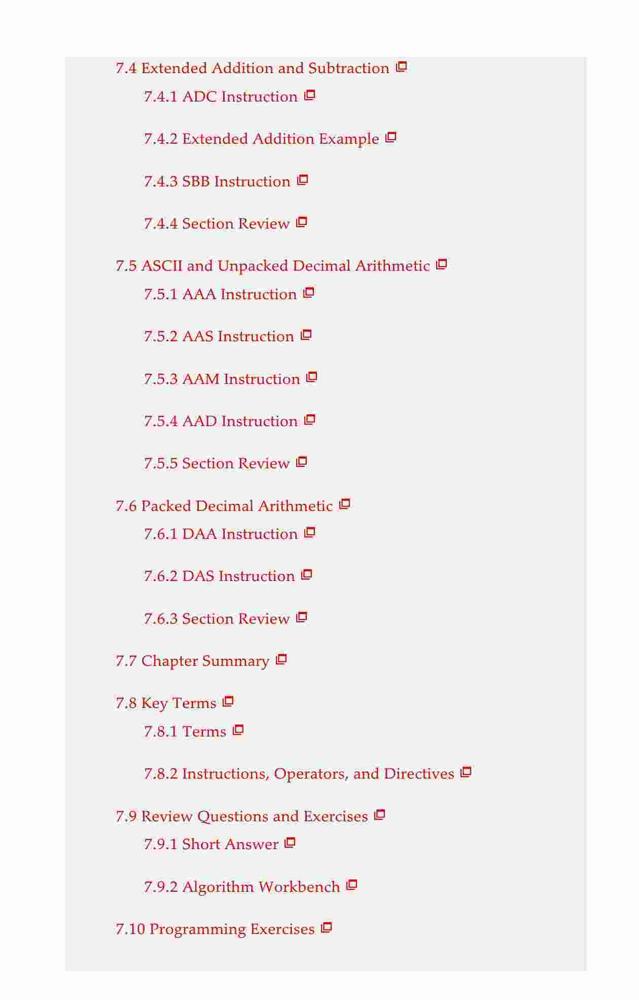
Task: Jump to 7.4.3 SBB Instruction
Action: point(217,182)
